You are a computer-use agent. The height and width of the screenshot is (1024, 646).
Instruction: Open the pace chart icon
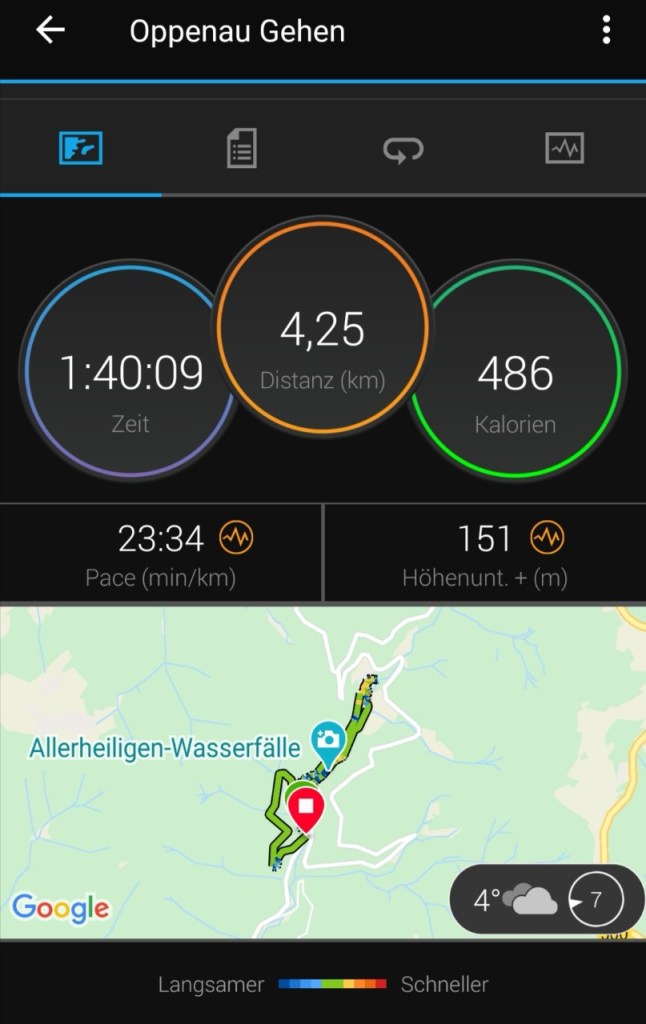tap(237, 538)
